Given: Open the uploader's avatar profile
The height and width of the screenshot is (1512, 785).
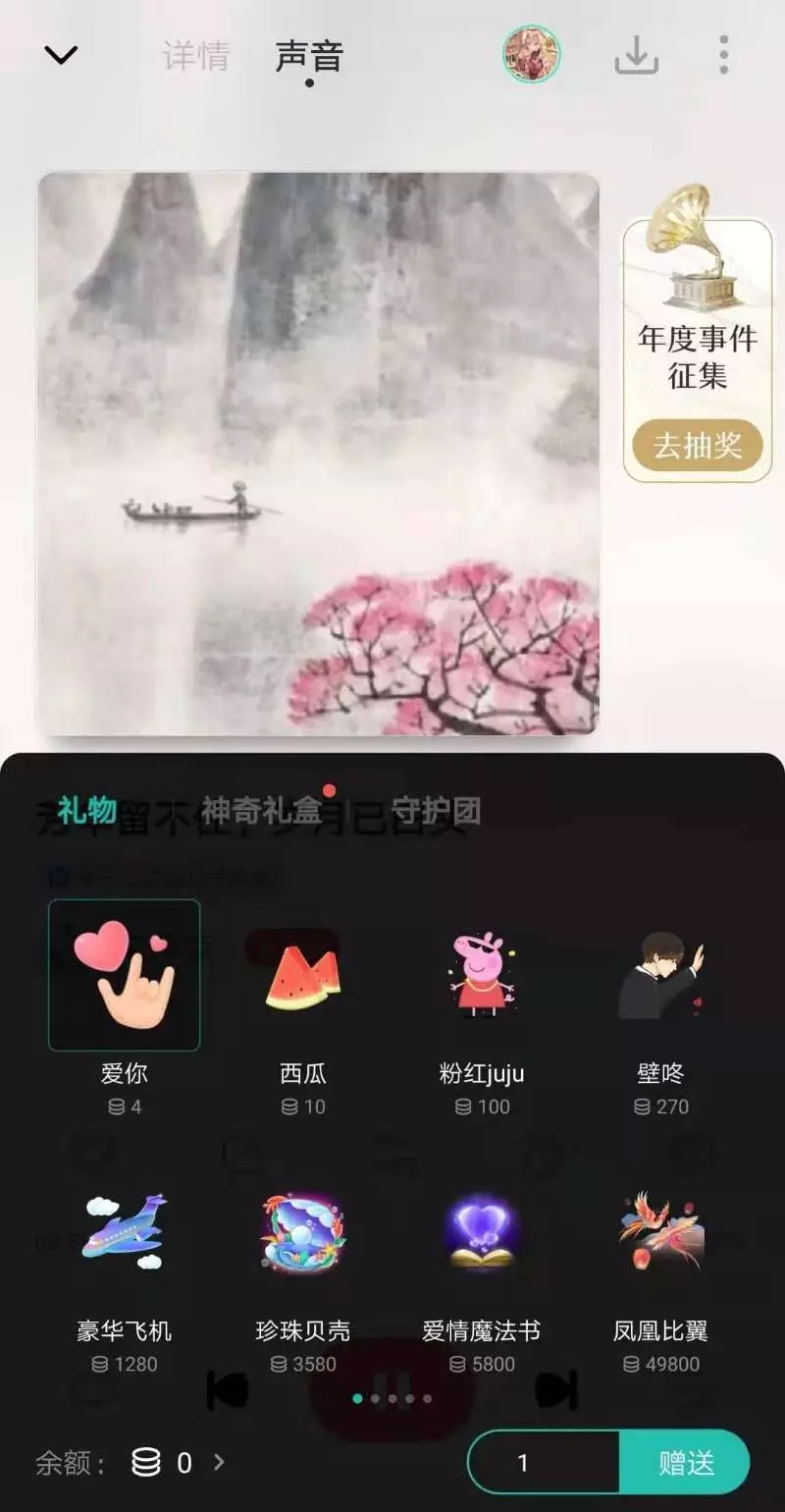Looking at the screenshot, I should tap(531, 54).
